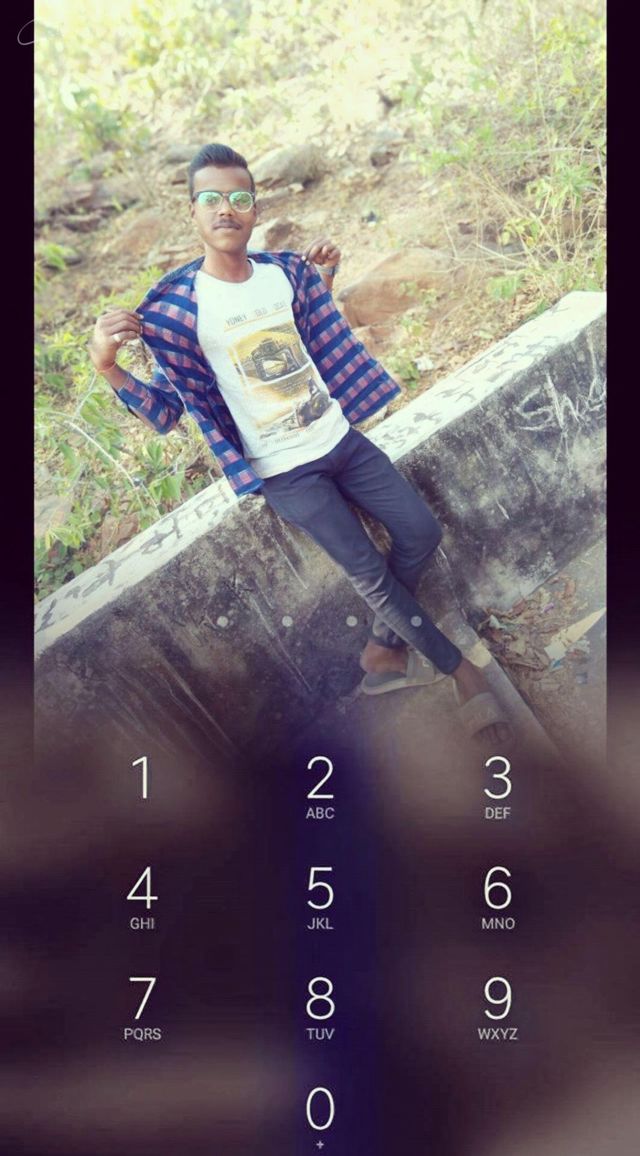Input digit 8 TUV

click(x=320, y=1008)
